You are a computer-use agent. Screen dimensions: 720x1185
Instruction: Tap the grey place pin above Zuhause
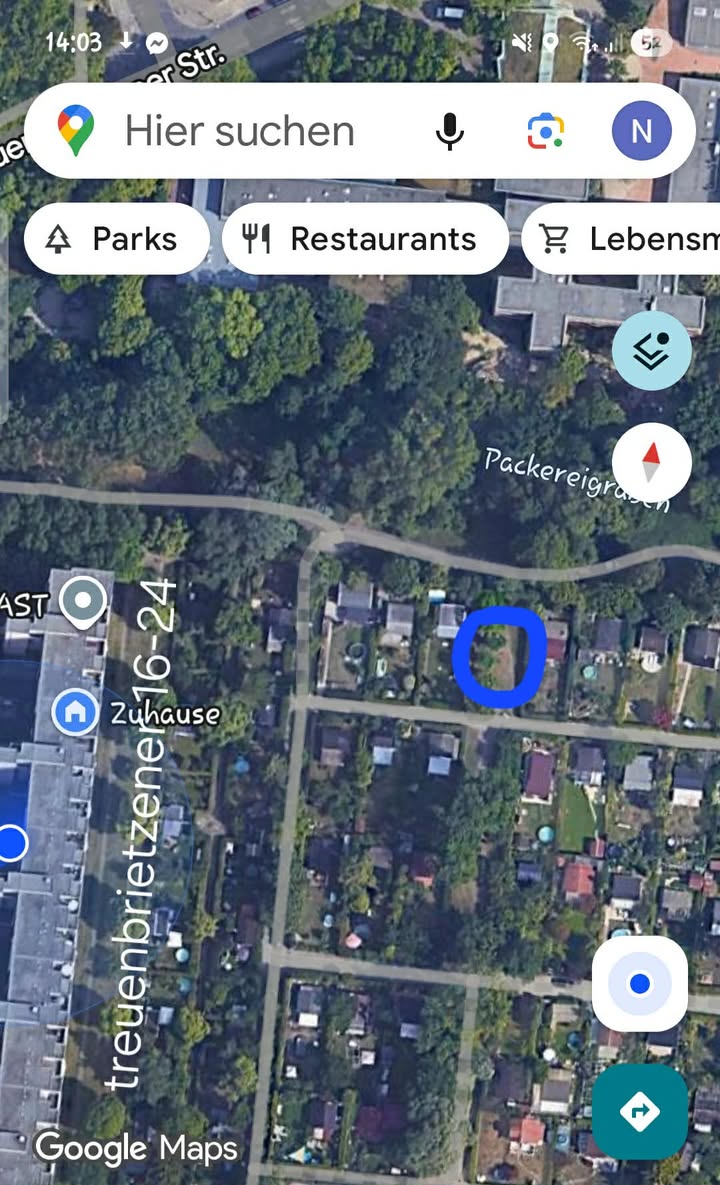(x=83, y=603)
